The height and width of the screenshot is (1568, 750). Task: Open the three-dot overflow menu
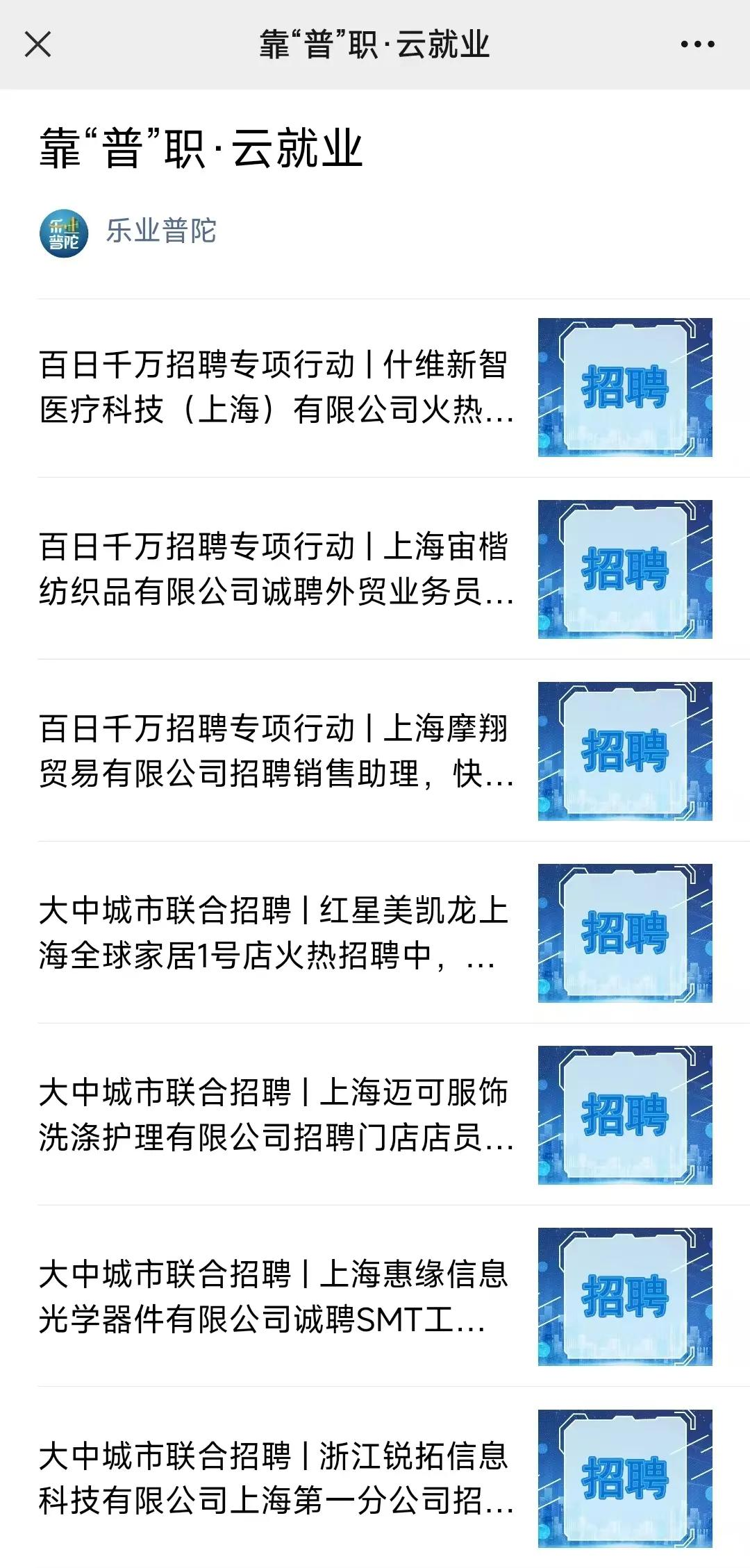(x=697, y=44)
